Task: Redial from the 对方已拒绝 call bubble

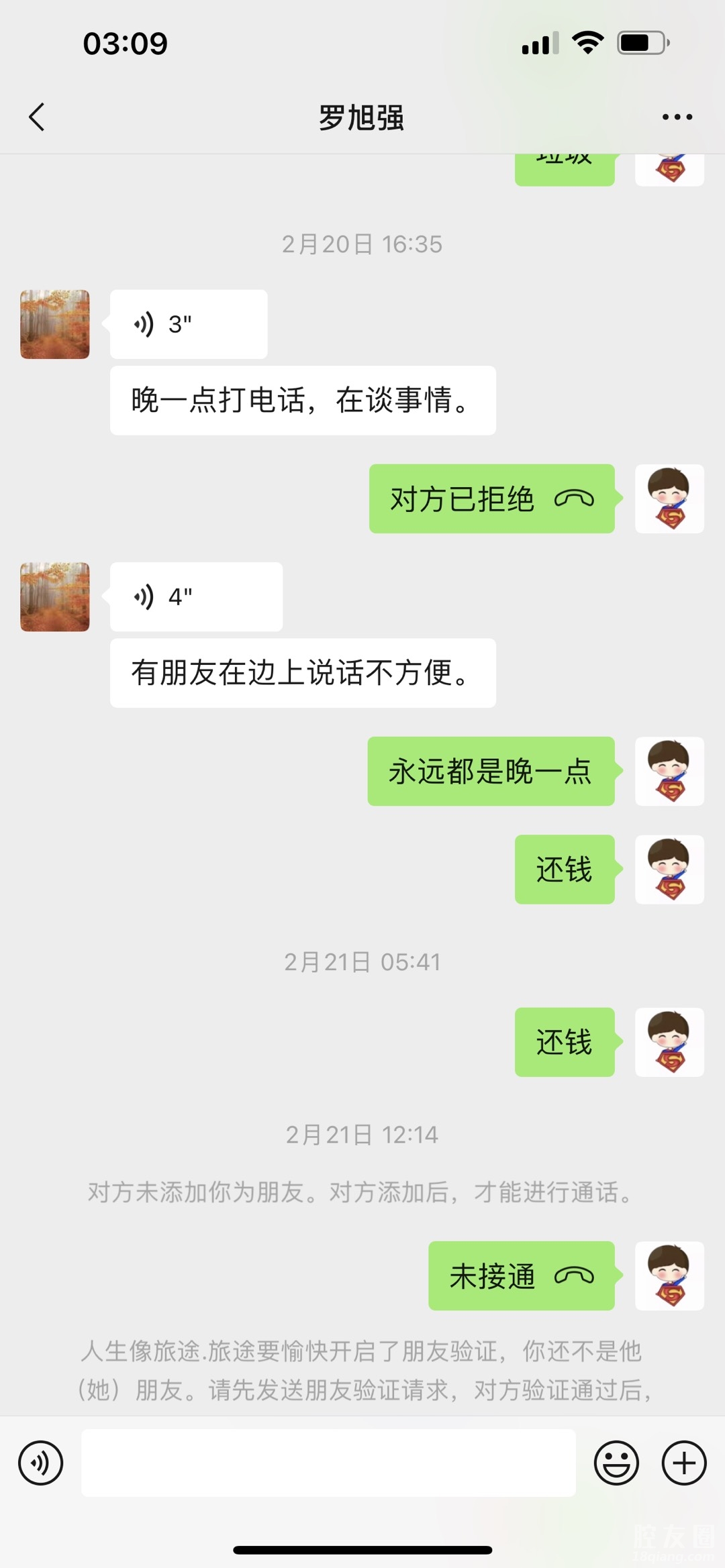Action: click(491, 499)
